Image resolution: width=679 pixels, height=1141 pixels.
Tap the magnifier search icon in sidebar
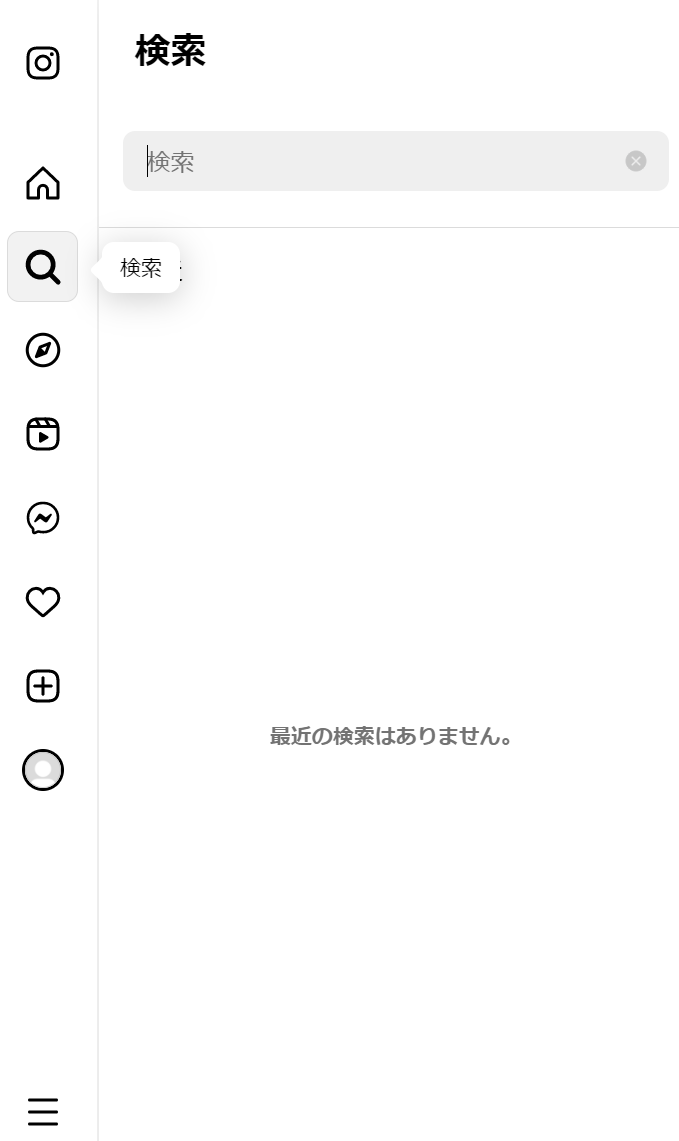tap(43, 266)
